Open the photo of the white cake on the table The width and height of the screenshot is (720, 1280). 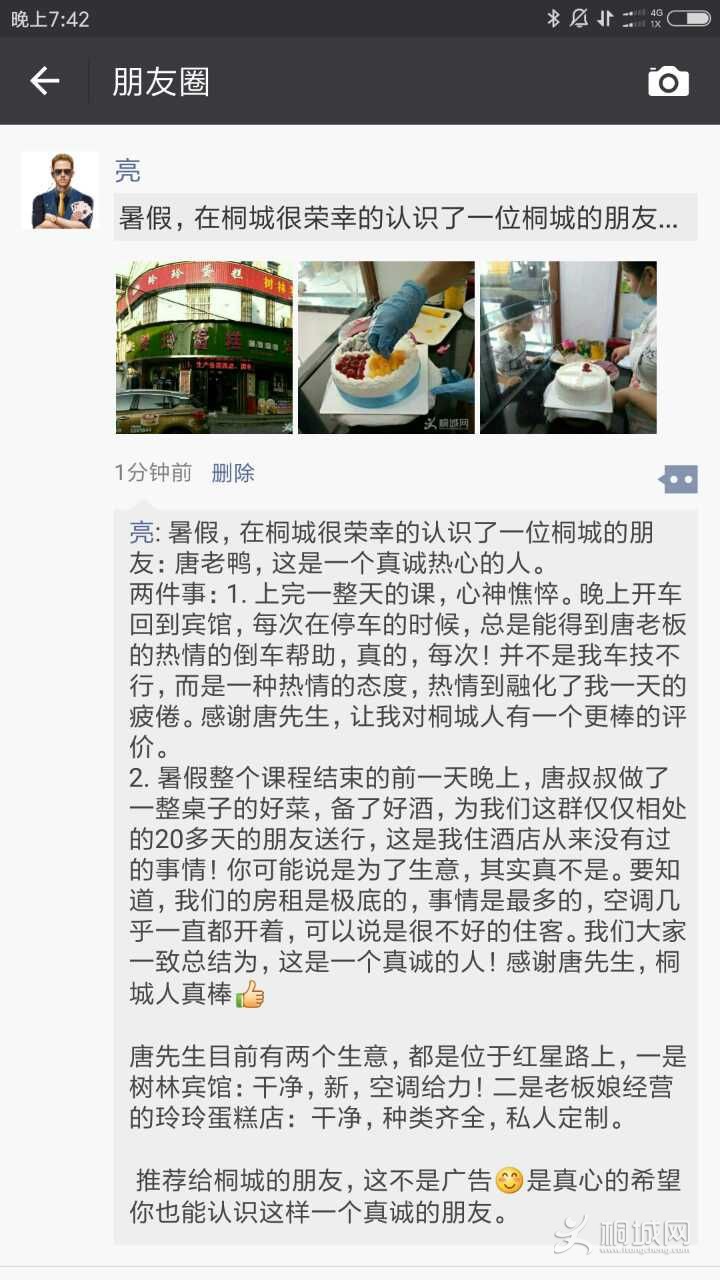tap(568, 347)
